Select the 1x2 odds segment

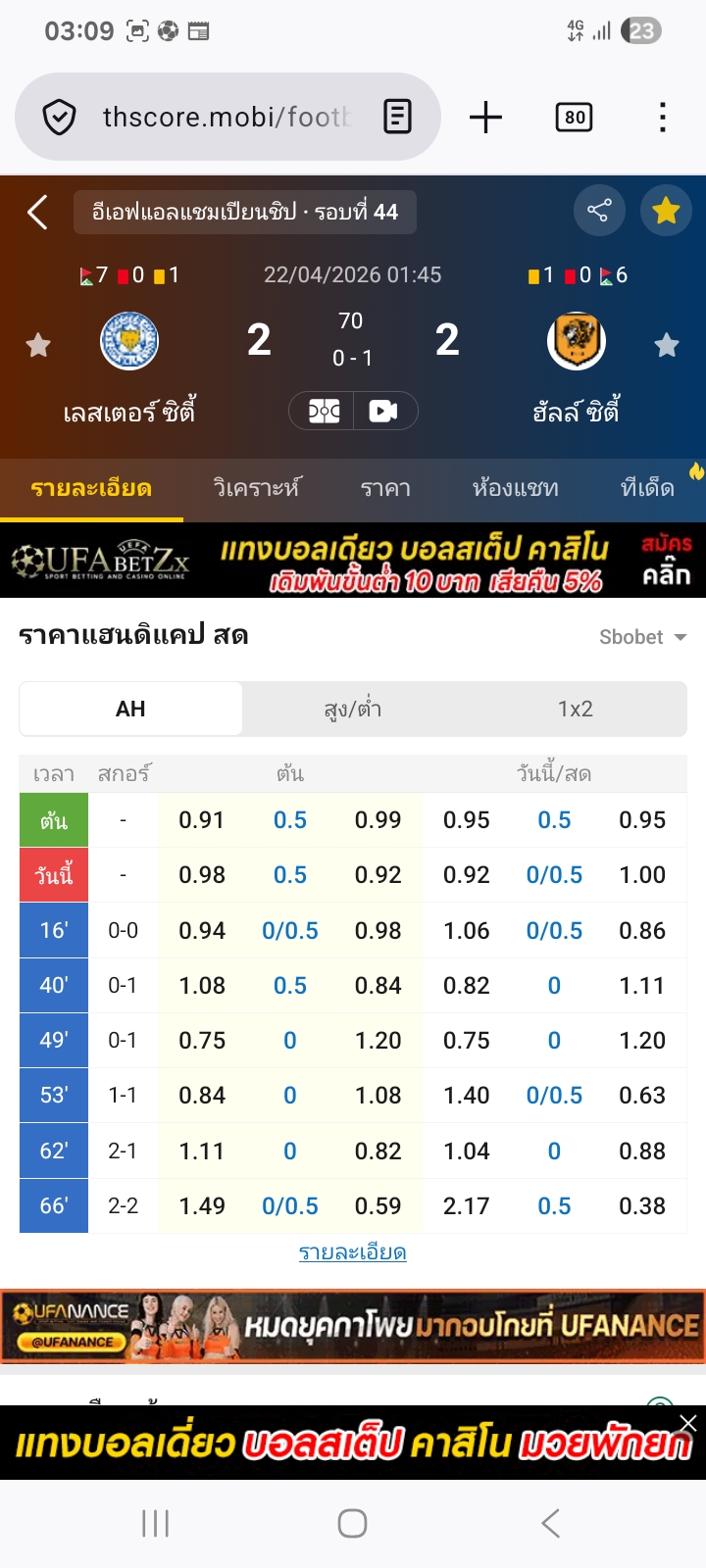(x=576, y=709)
